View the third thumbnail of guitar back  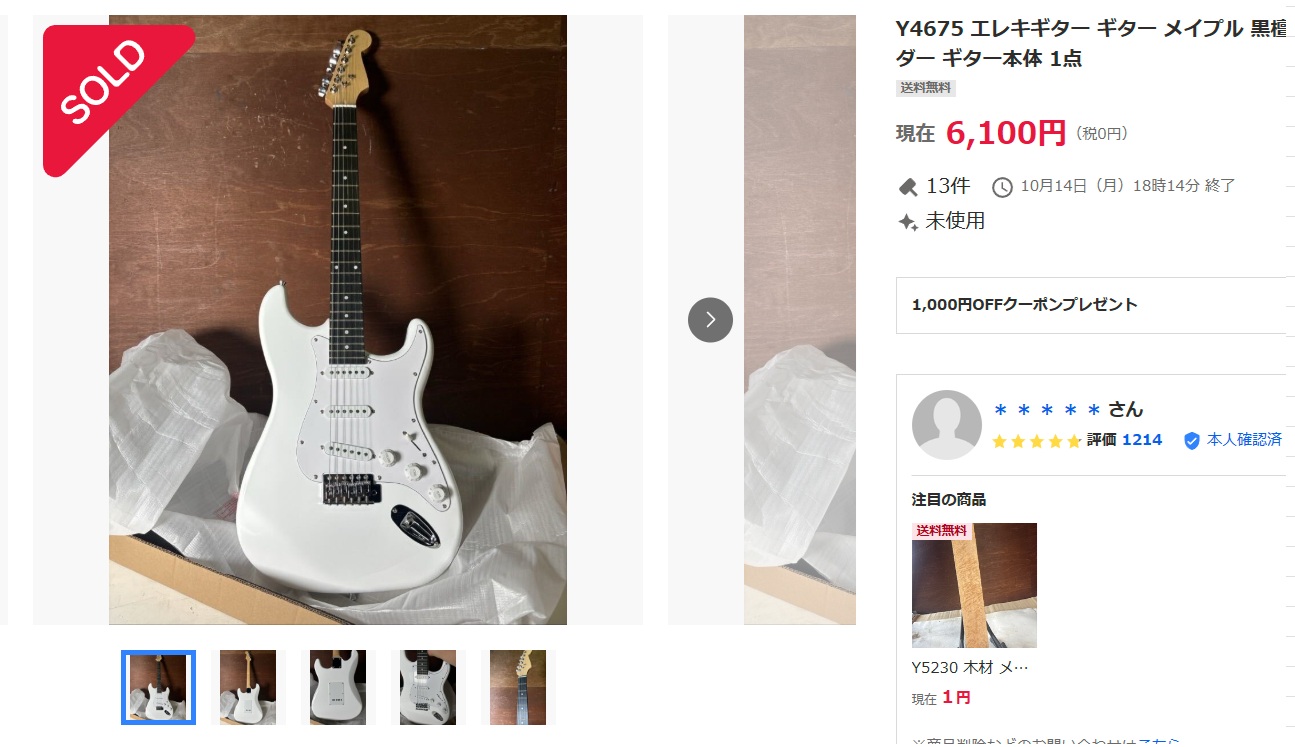[x=338, y=687]
